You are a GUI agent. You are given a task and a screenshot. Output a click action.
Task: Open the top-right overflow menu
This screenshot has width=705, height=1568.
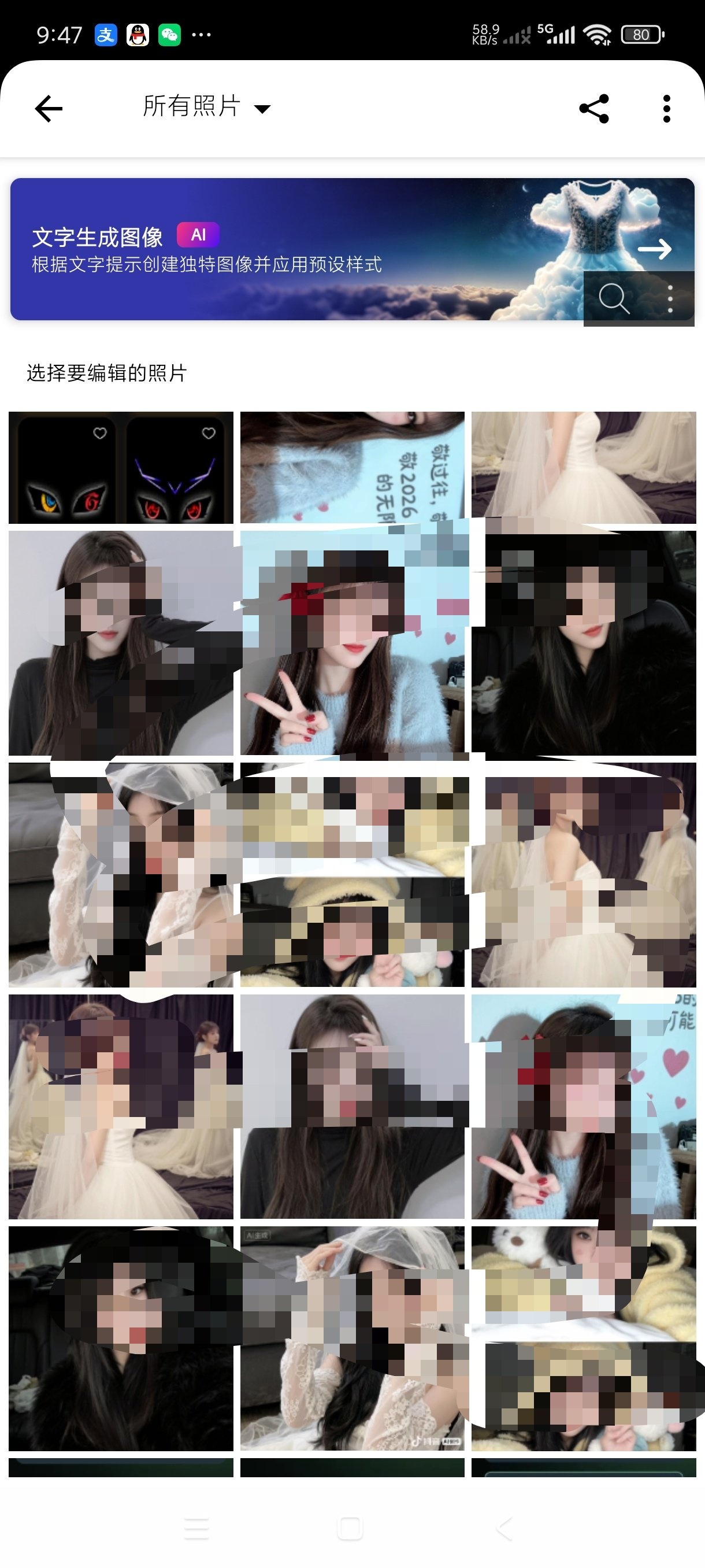coord(667,109)
